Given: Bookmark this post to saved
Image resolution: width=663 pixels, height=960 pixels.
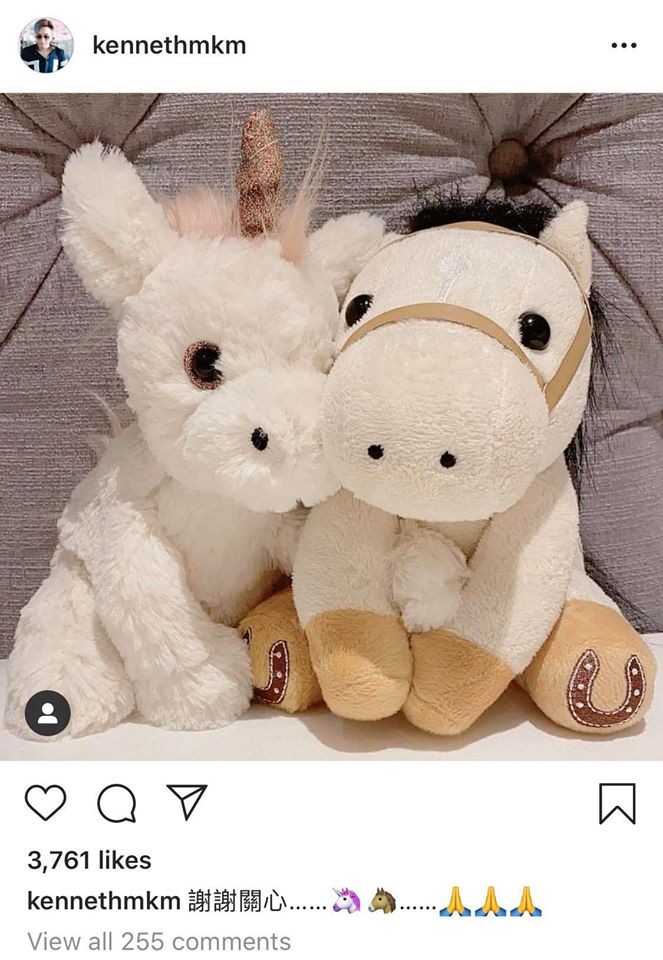Looking at the screenshot, I should coord(617,802).
